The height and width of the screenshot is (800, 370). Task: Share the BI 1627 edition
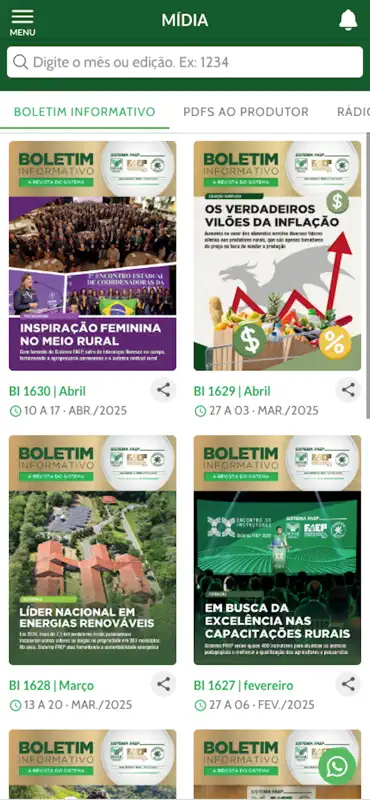coord(348,684)
